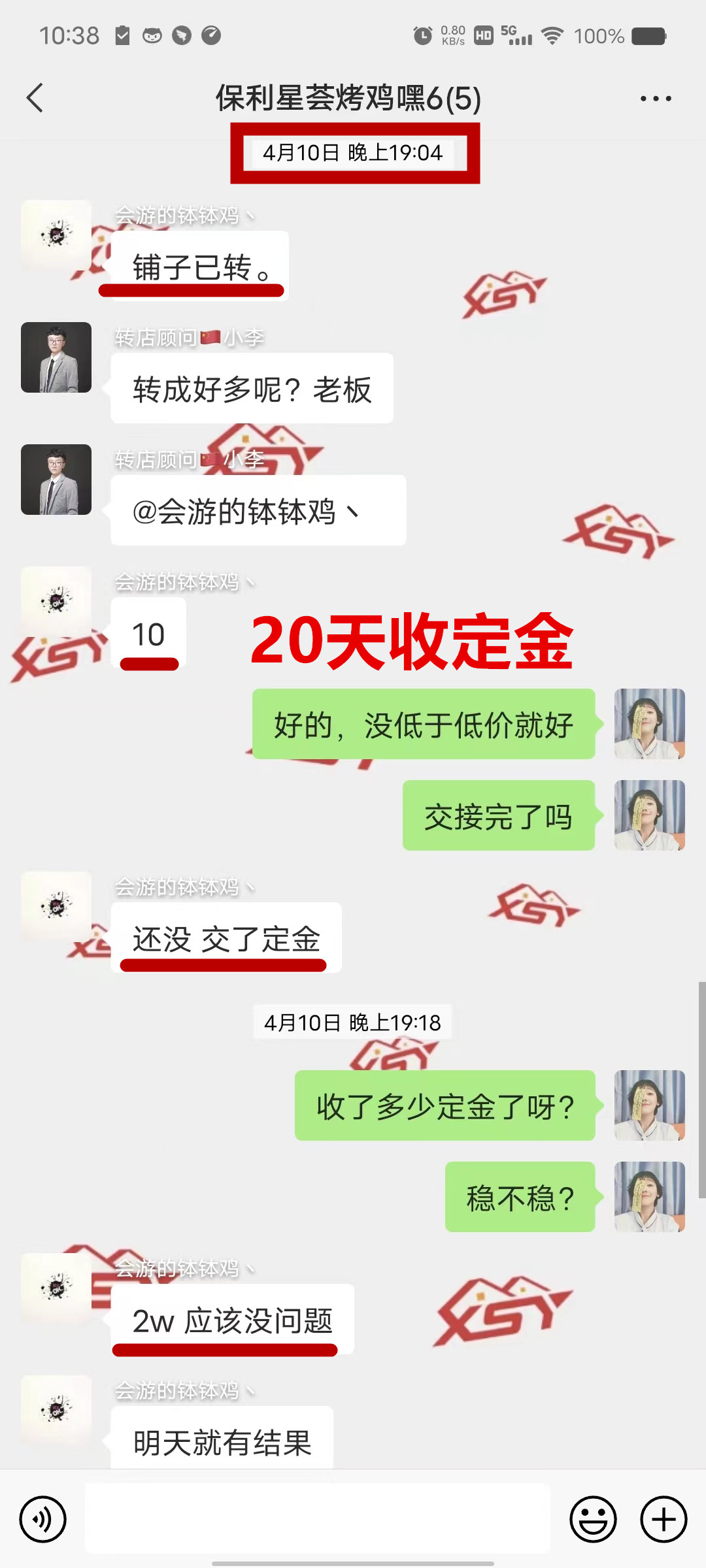The width and height of the screenshot is (706, 1568).
Task: Open the group chat options menu
Action: click(655, 99)
